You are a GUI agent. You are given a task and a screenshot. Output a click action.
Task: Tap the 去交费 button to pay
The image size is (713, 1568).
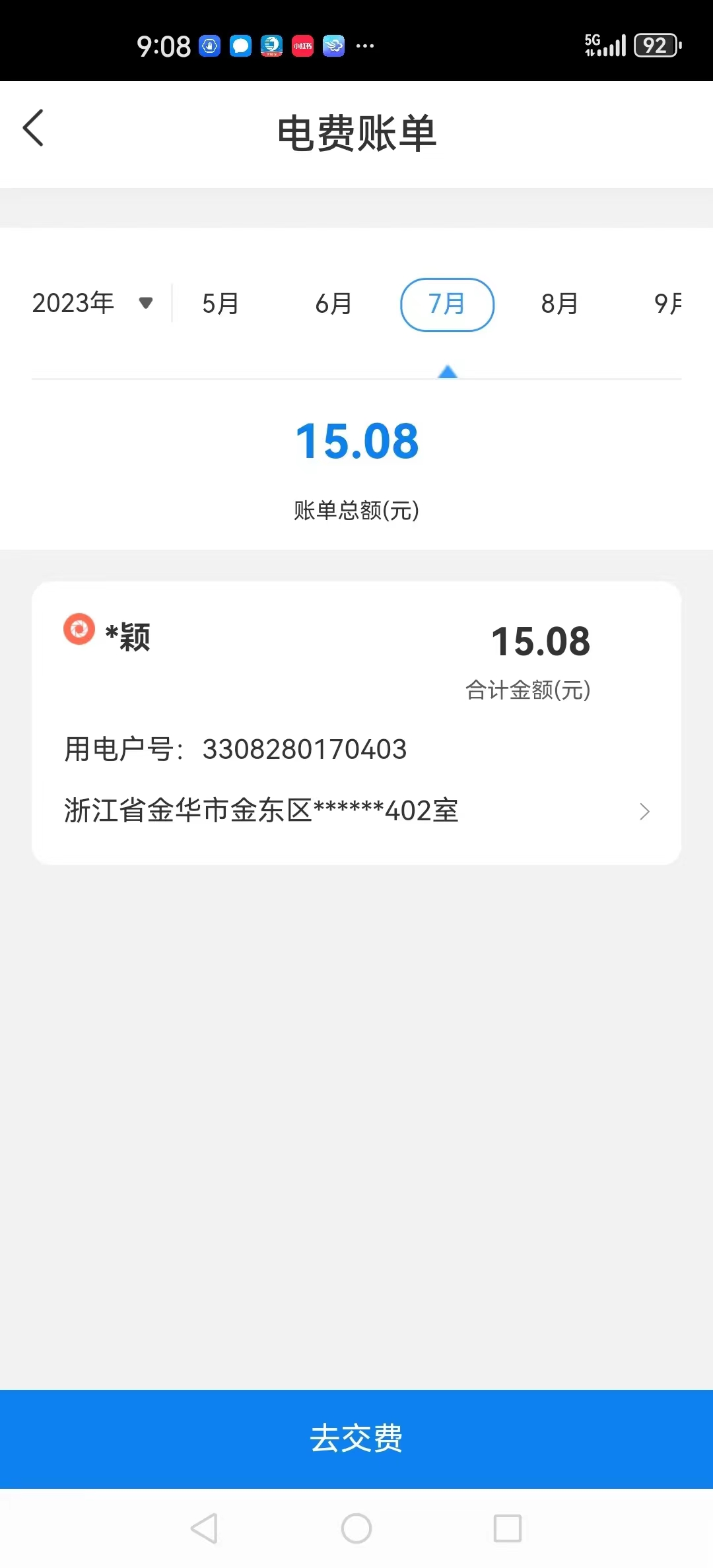(x=356, y=1439)
